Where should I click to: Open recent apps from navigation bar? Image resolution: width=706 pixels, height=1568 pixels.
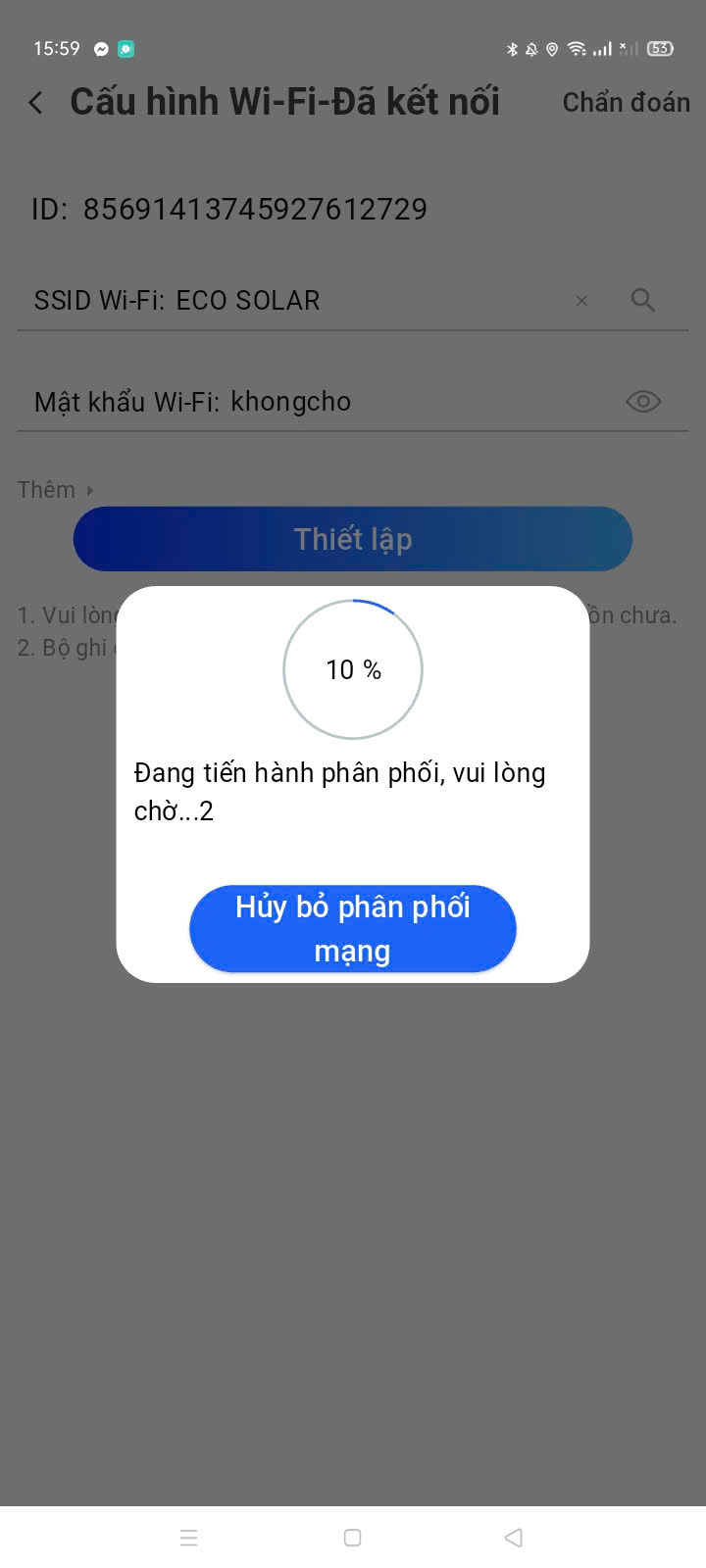tap(189, 1538)
